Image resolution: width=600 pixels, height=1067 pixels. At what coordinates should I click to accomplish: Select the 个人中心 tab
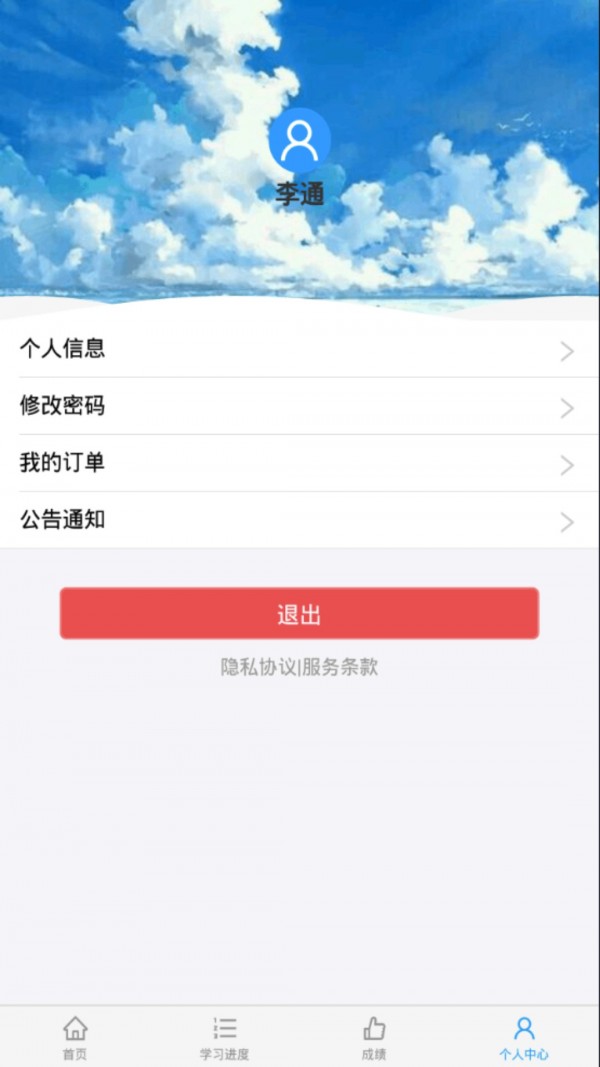click(524, 1037)
